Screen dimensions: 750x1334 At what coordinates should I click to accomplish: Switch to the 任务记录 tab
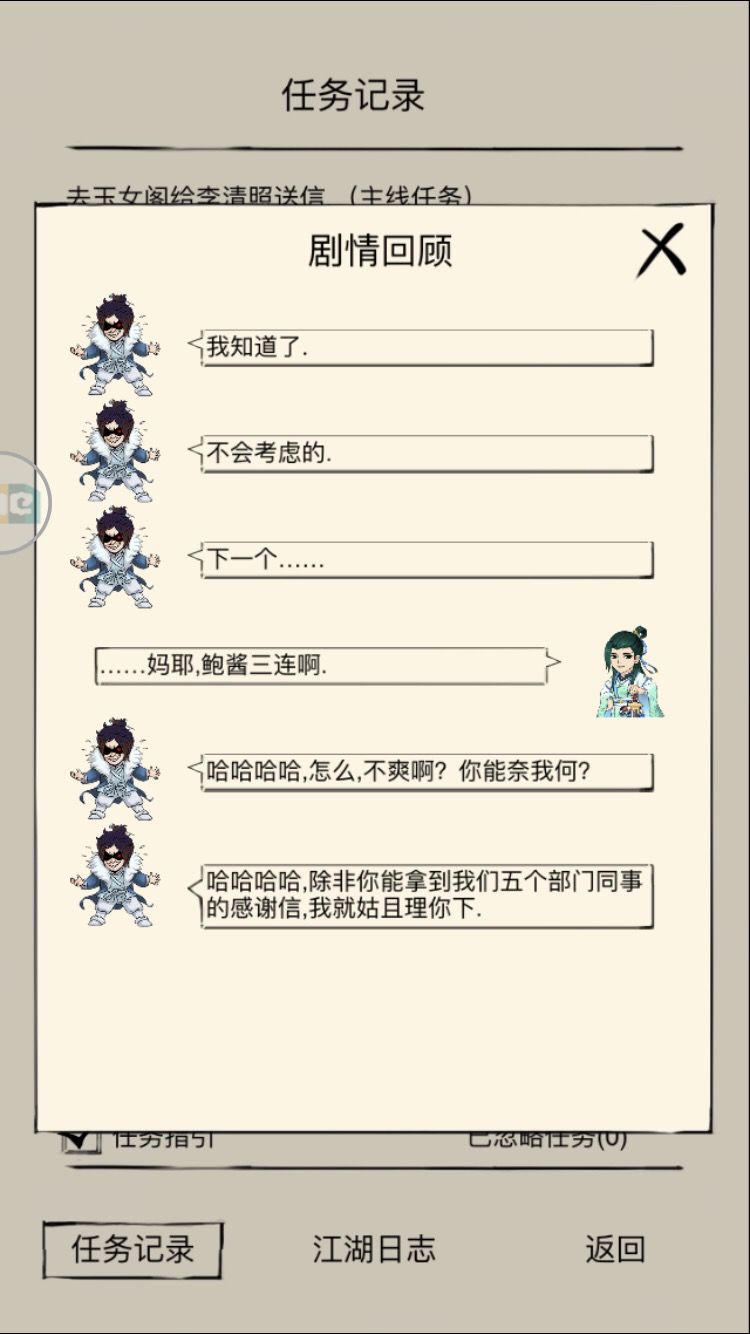(x=132, y=1249)
